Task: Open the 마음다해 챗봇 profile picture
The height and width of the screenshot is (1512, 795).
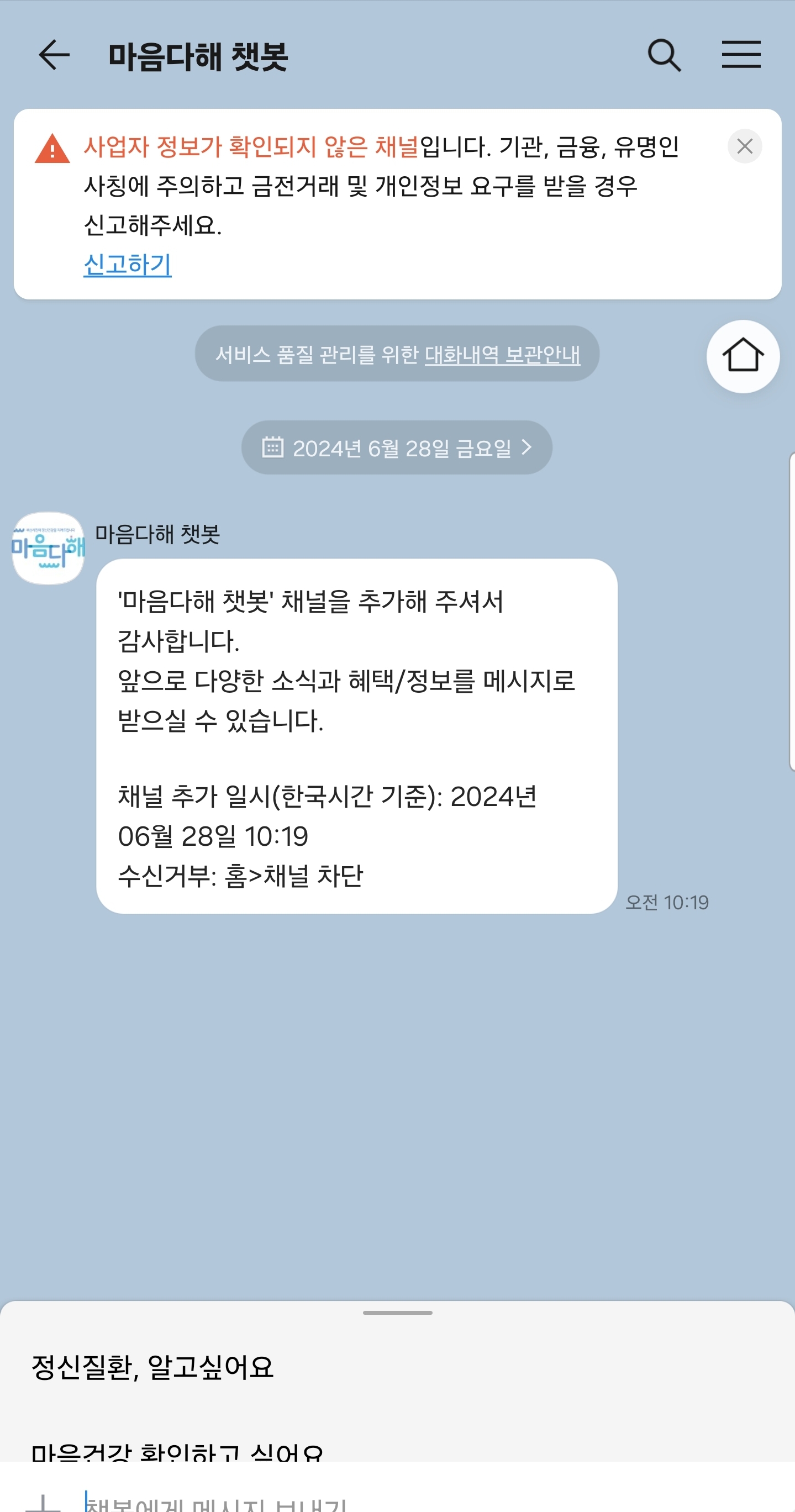Action: pos(48,548)
